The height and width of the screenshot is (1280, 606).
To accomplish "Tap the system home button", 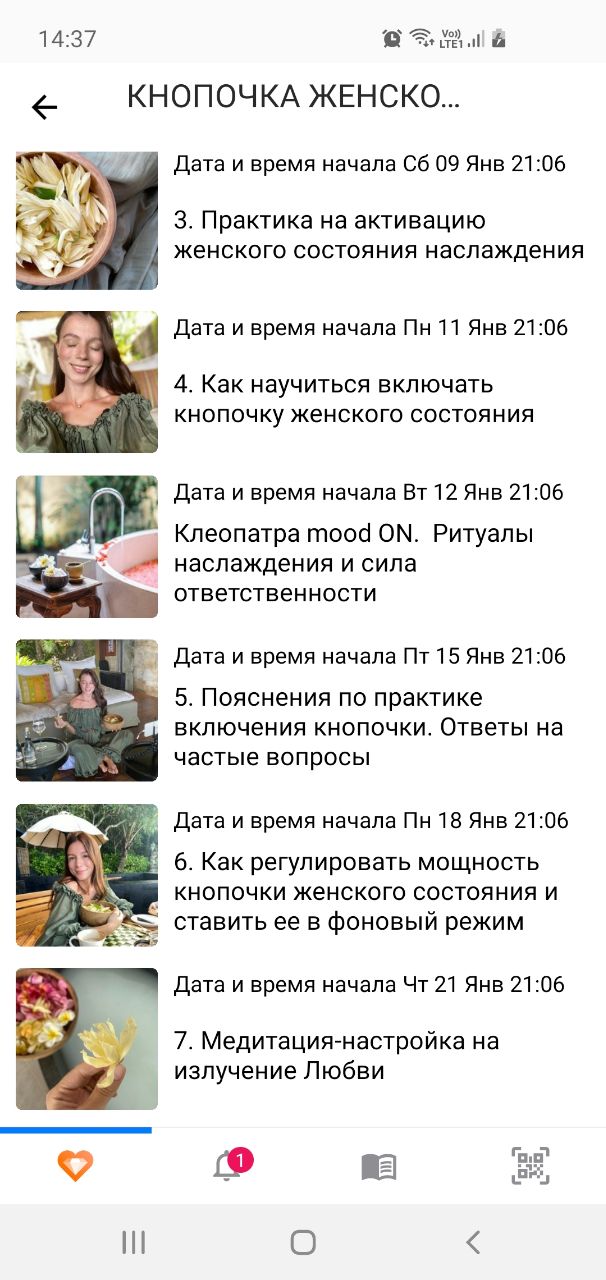I will tap(303, 1242).
